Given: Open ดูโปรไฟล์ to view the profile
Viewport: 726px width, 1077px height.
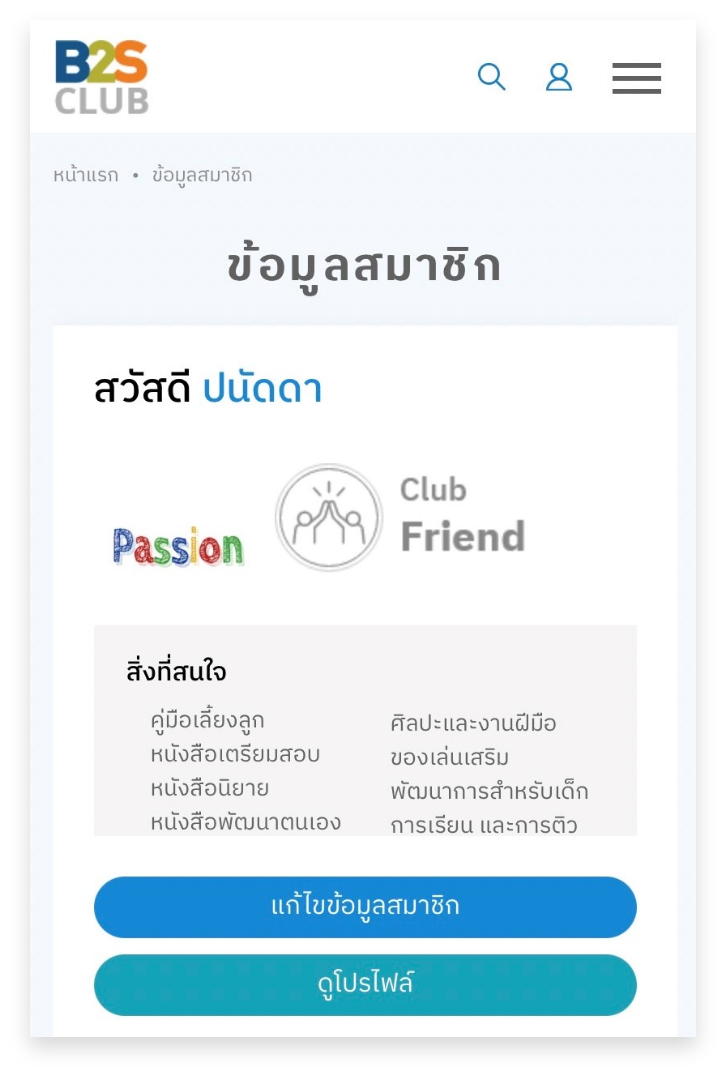Looking at the screenshot, I should coord(364,985).
